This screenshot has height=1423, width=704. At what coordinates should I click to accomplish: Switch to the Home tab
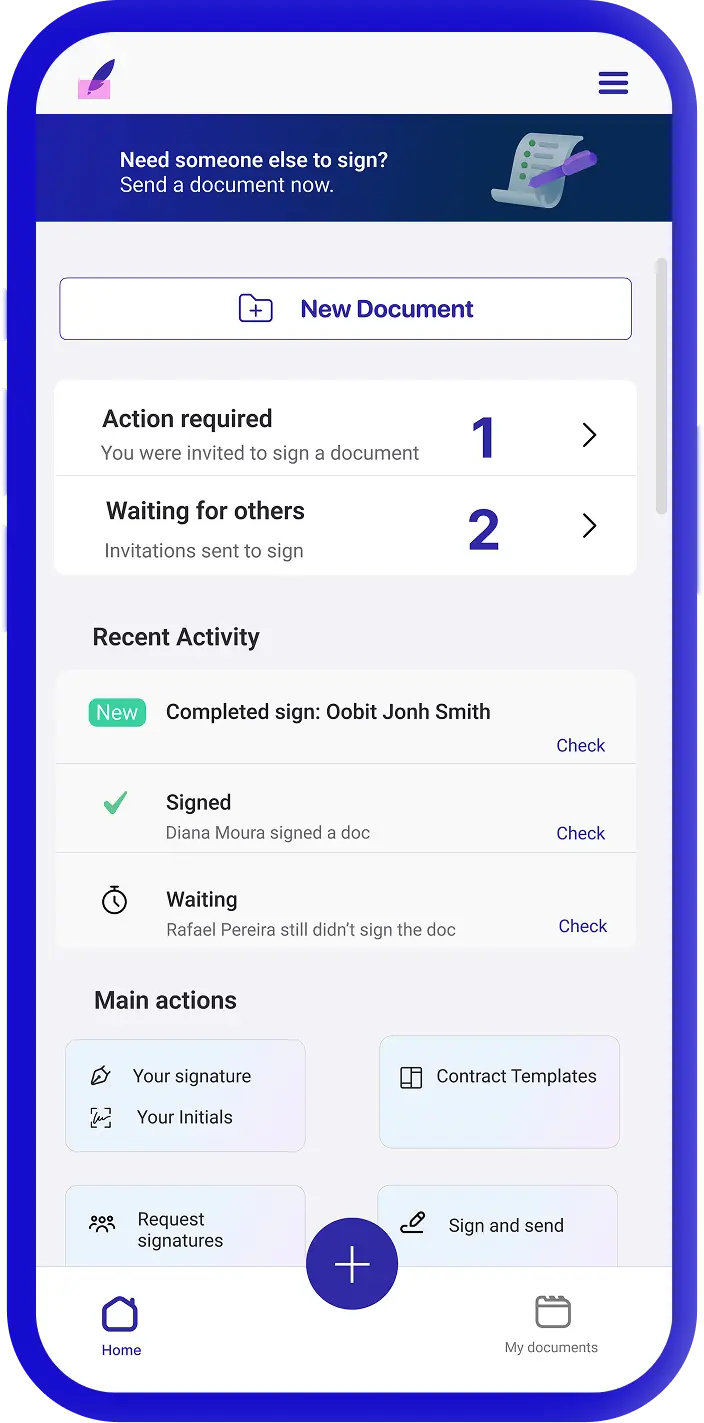coord(121,1326)
